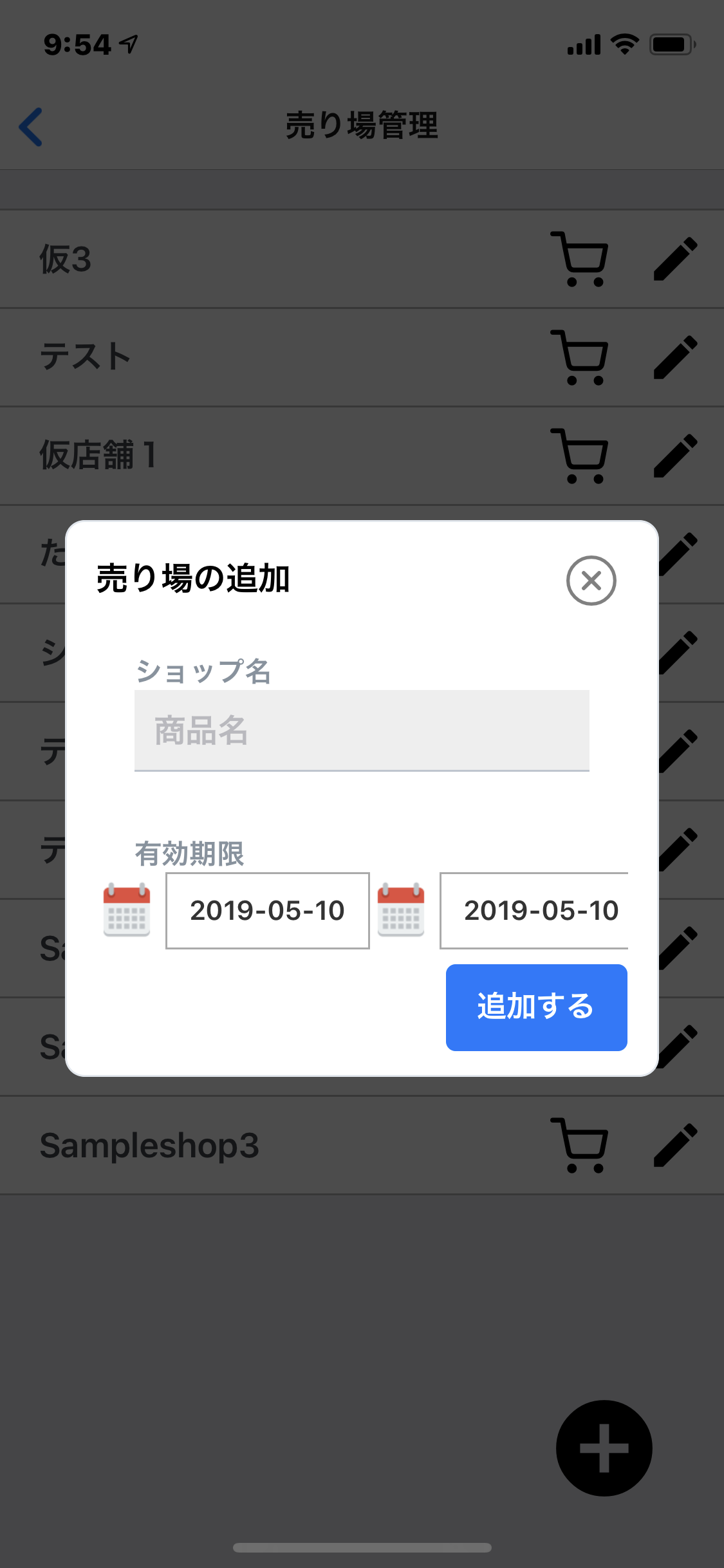Close the 売り場の追加 dialog
The height and width of the screenshot is (1568, 724).
point(591,581)
